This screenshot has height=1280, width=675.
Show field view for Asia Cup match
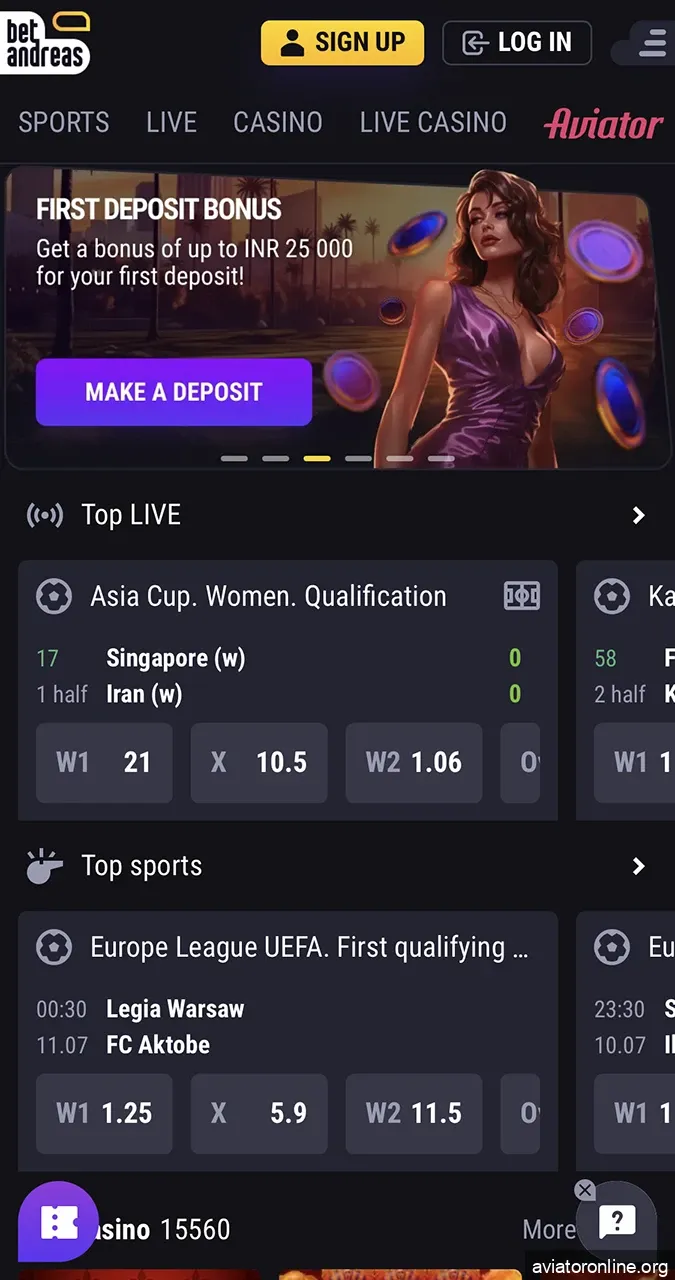[x=521, y=597]
